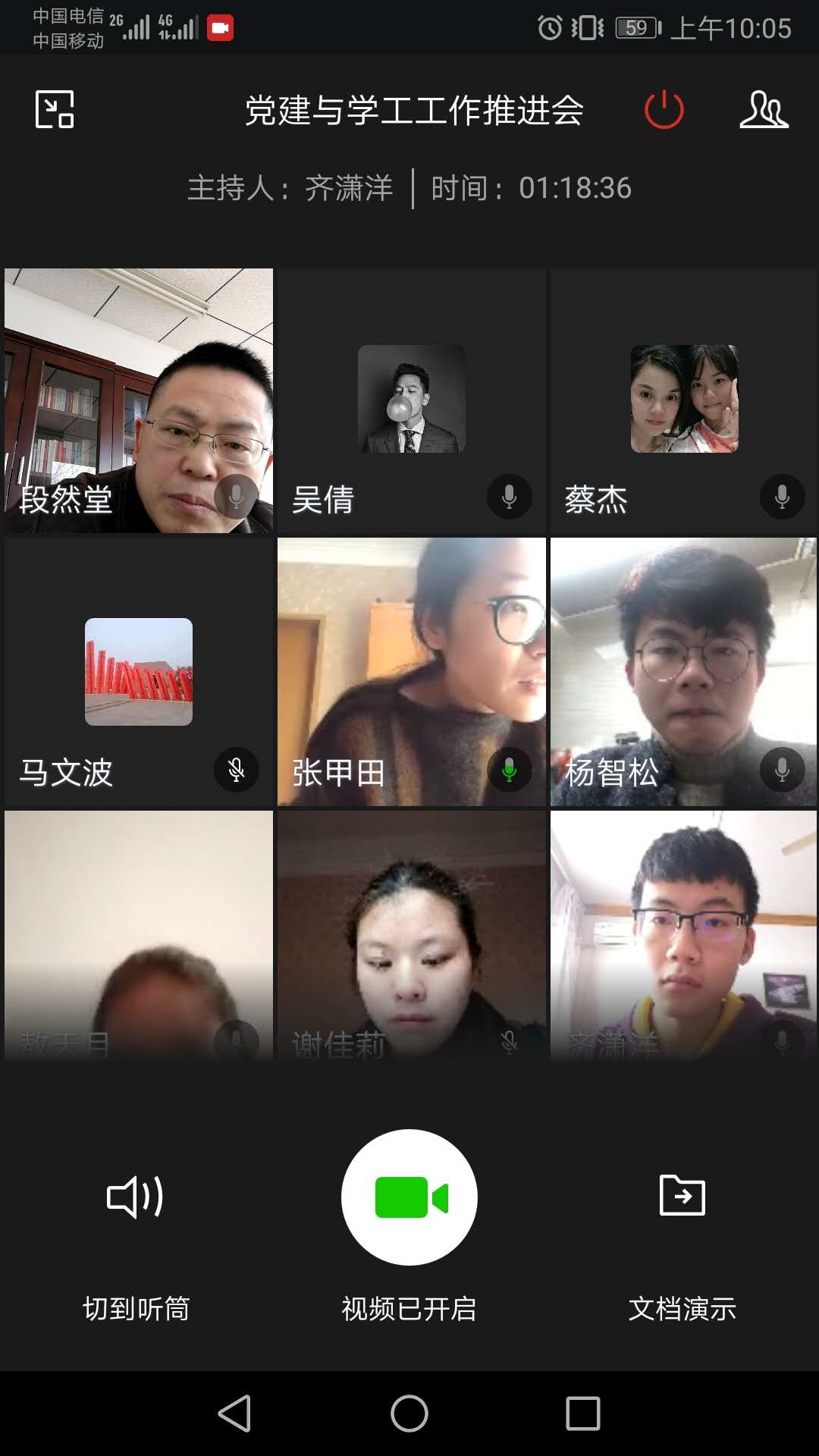Tap the red power button to leave the meeting

(x=664, y=109)
